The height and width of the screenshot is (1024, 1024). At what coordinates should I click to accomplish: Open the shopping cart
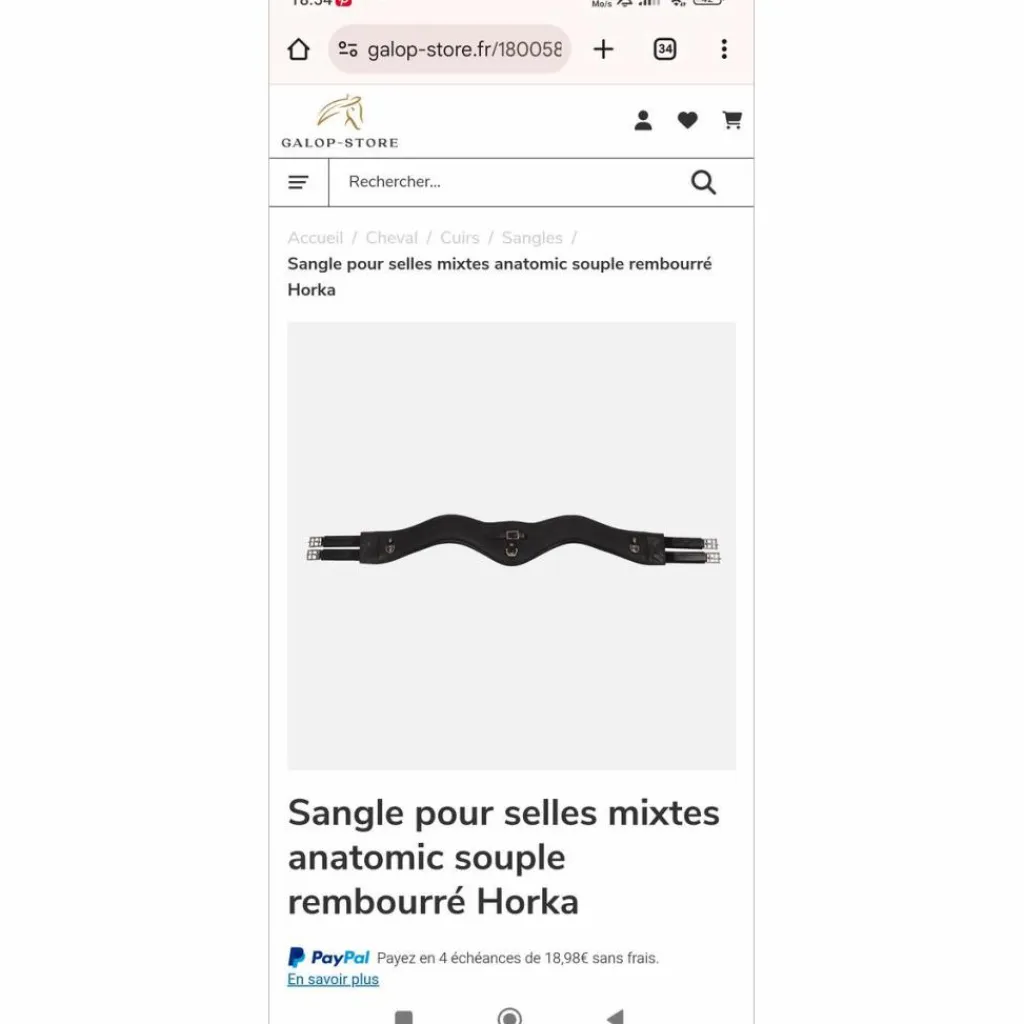[x=732, y=120]
